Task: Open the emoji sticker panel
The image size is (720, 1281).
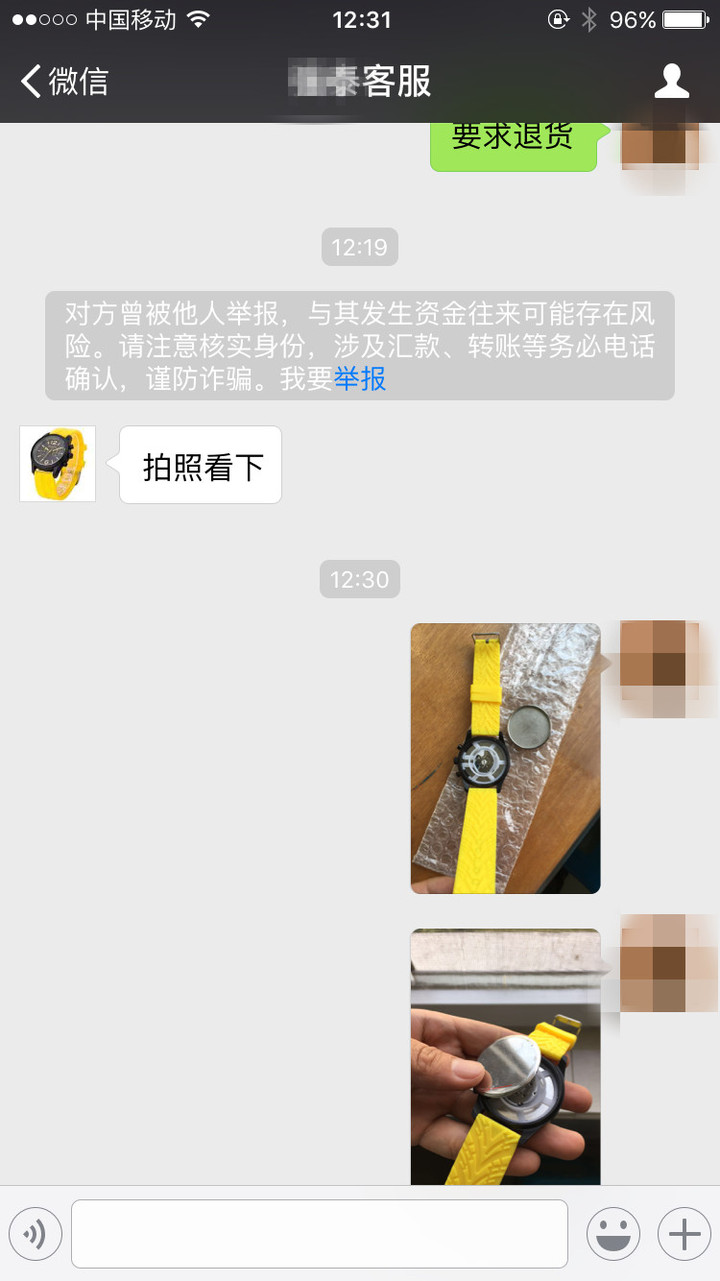Action: (613, 1234)
